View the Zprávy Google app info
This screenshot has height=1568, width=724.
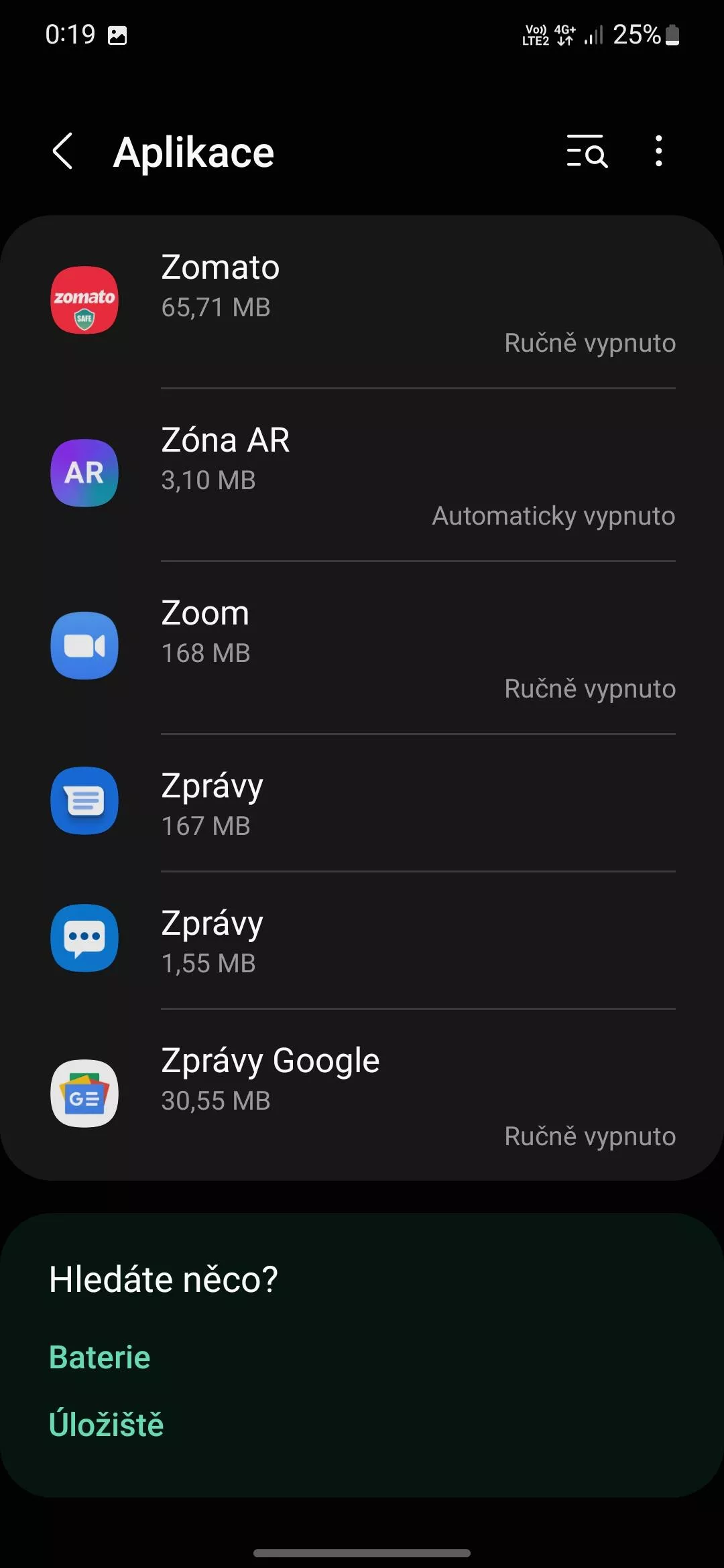[x=362, y=1094]
